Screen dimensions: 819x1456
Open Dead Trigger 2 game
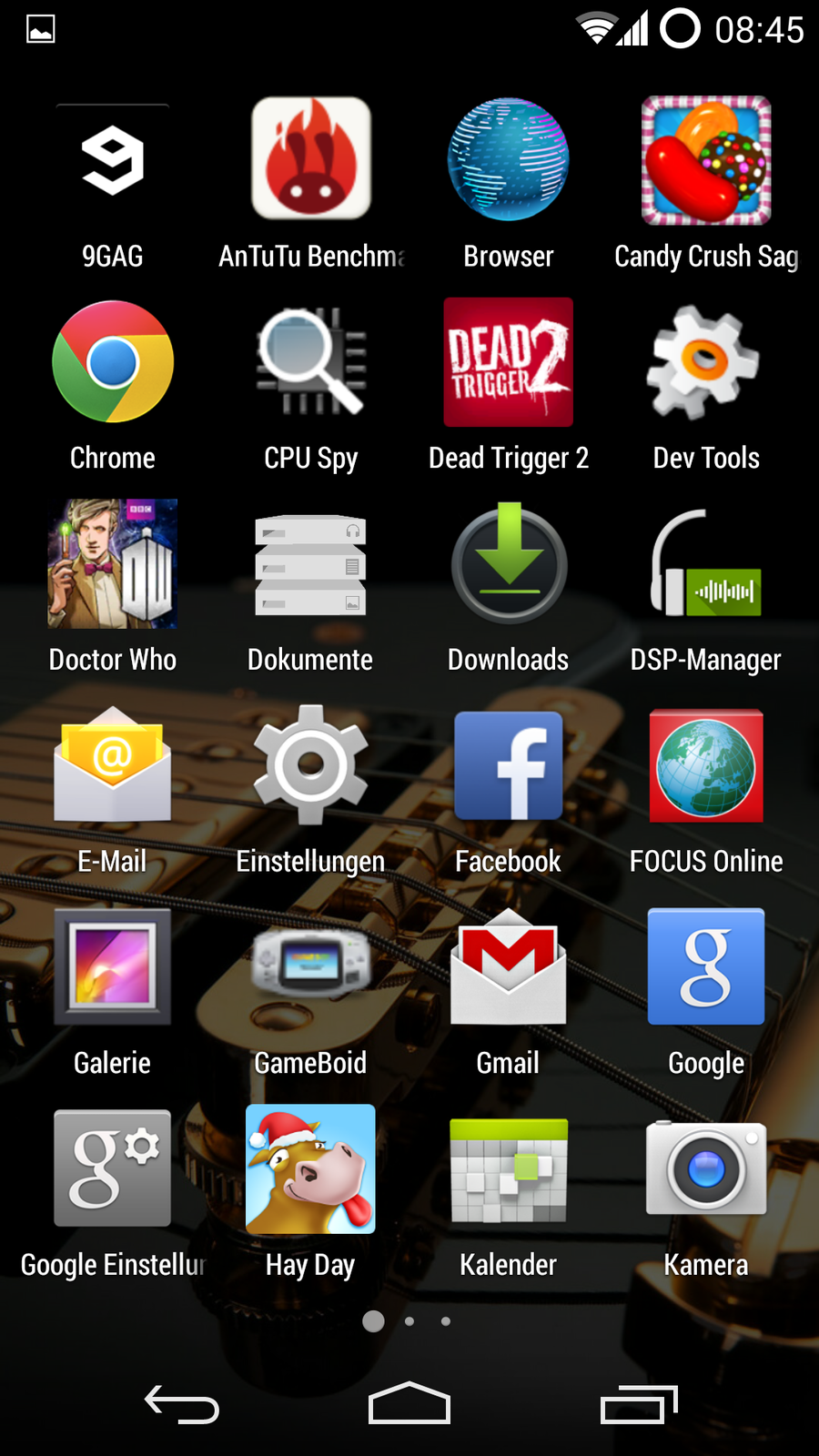point(509,362)
